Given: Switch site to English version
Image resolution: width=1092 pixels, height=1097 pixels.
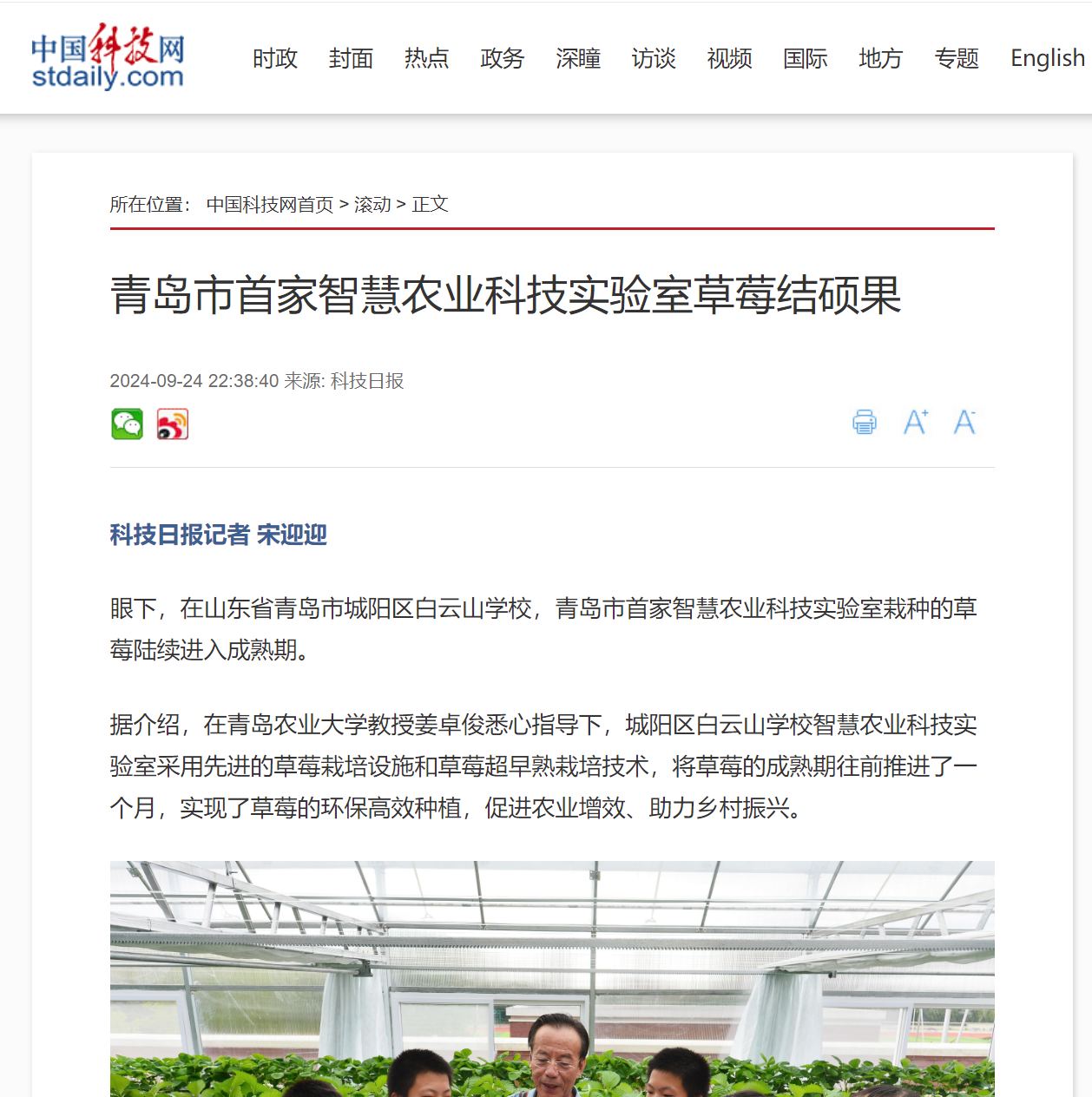Looking at the screenshot, I should click(x=1047, y=58).
